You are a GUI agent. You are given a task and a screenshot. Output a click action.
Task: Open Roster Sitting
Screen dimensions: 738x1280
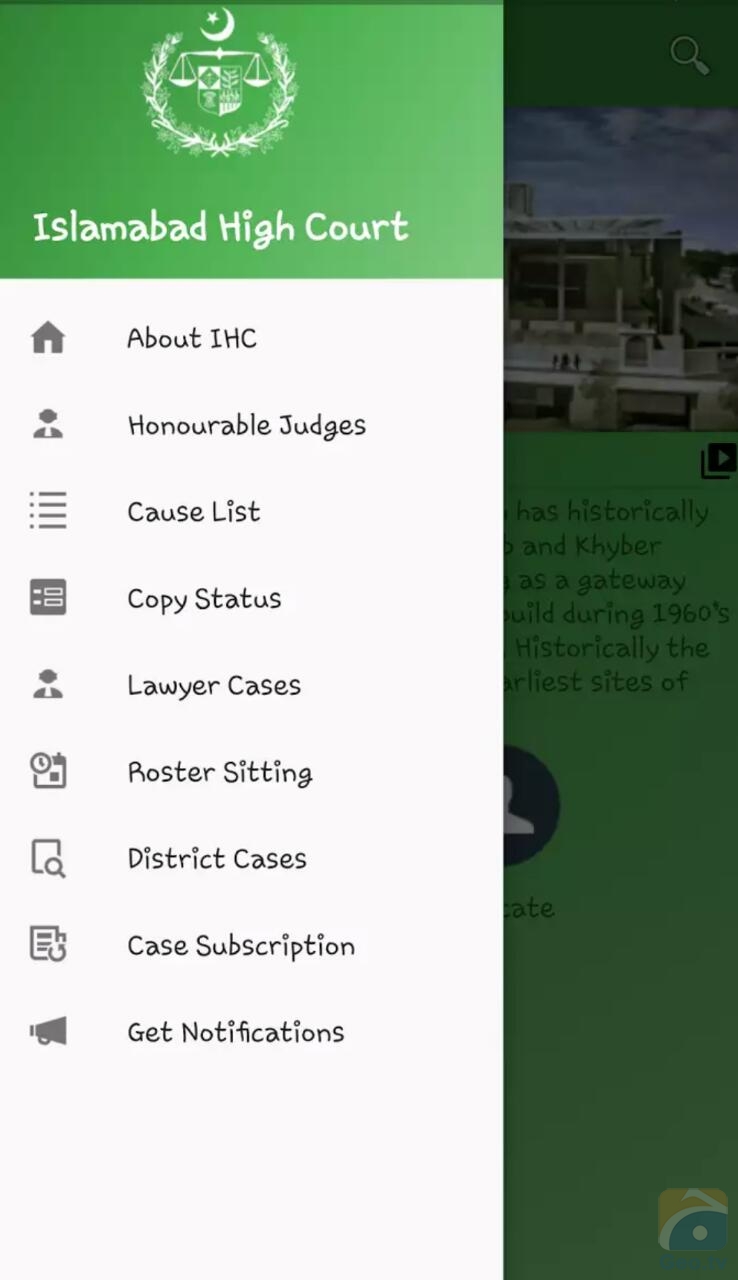click(x=220, y=772)
